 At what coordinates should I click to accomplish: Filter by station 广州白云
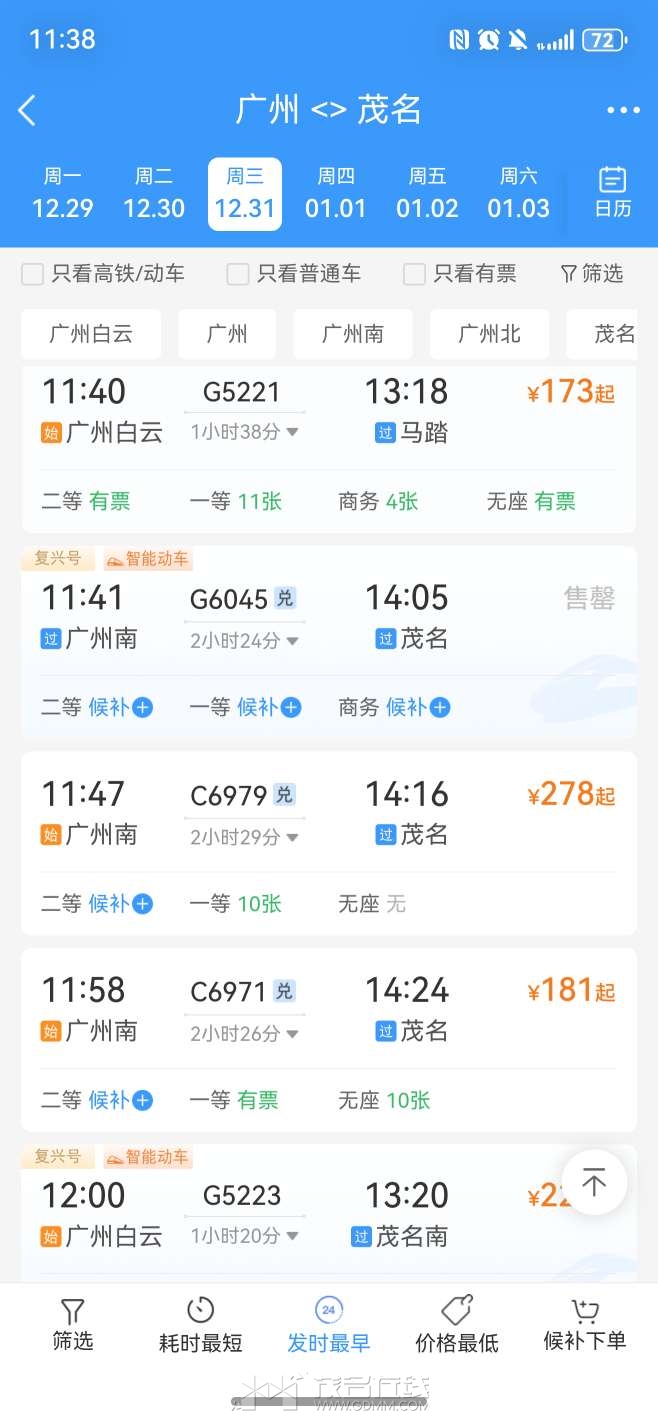point(91,334)
